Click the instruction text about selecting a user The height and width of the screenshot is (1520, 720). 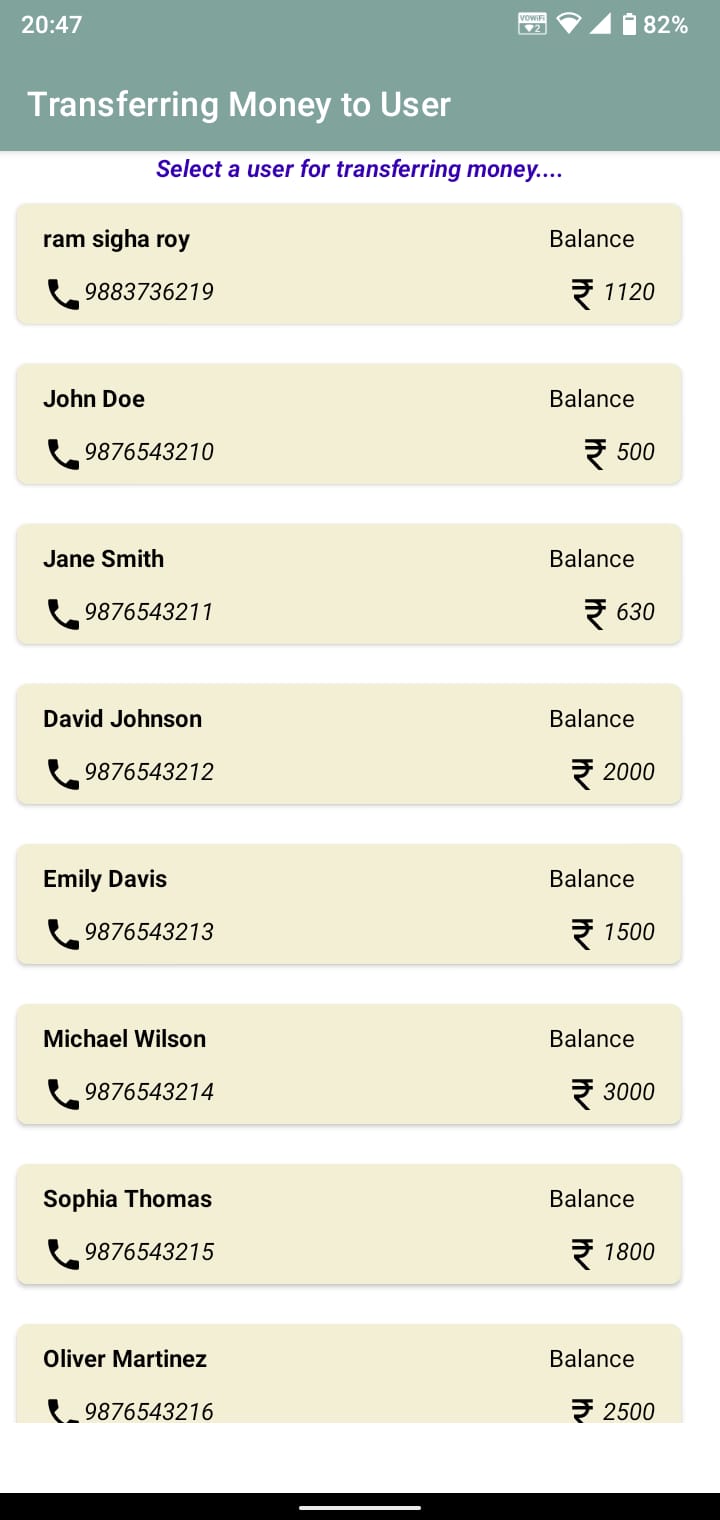coord(359,168)
